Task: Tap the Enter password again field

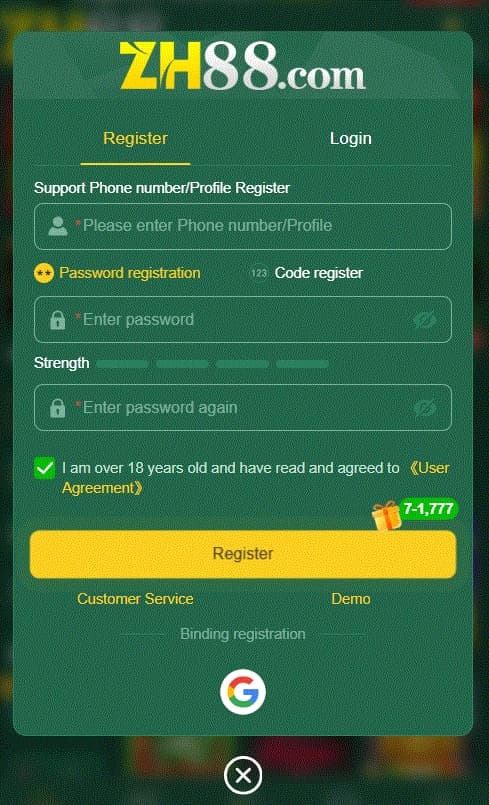Action: click(243, 408)
